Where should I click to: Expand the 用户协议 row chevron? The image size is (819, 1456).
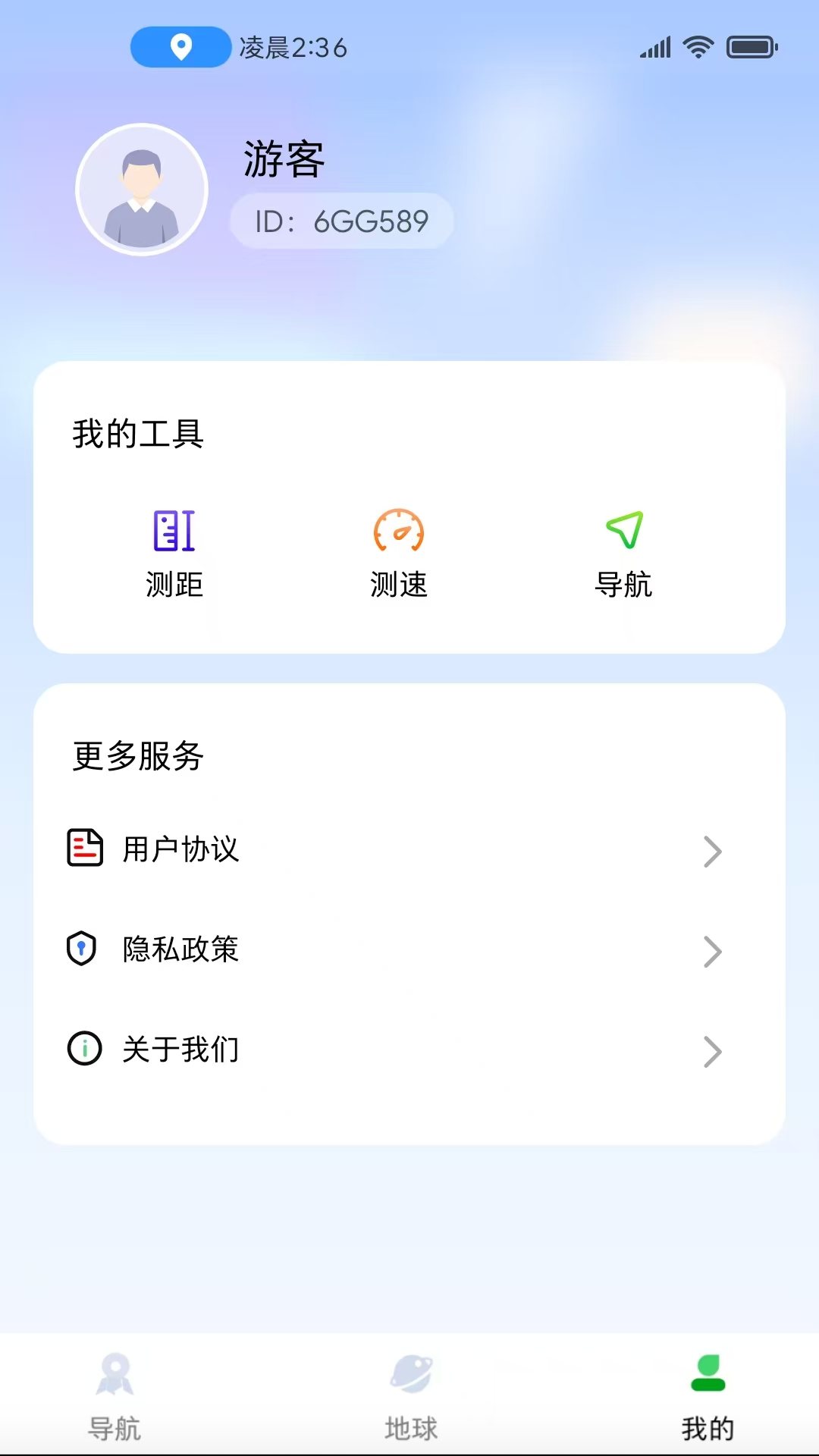(713, 852)
